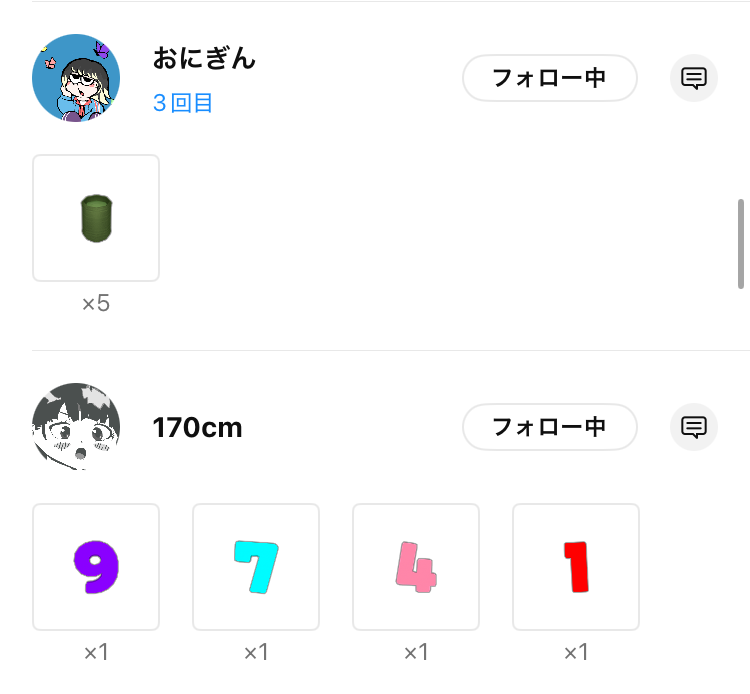Select the pink 4 gift tile
Image resolution: width=750 pixels, height=694 pixels.
point(416,567)
